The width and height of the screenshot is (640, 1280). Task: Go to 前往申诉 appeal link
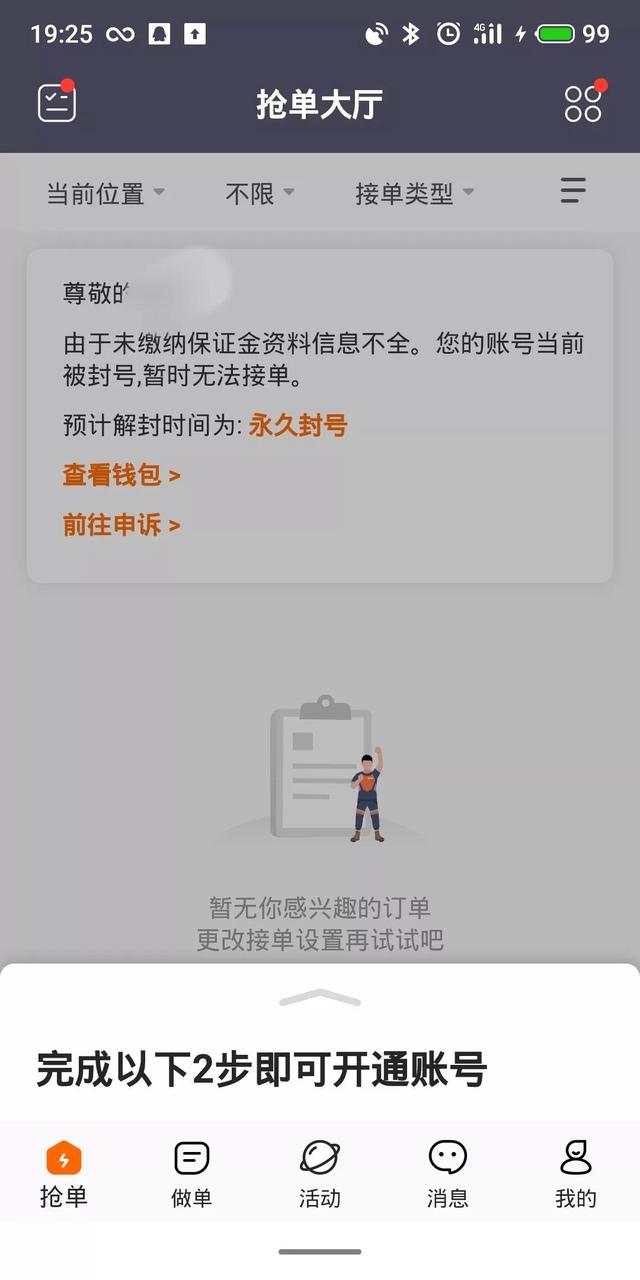121,525
